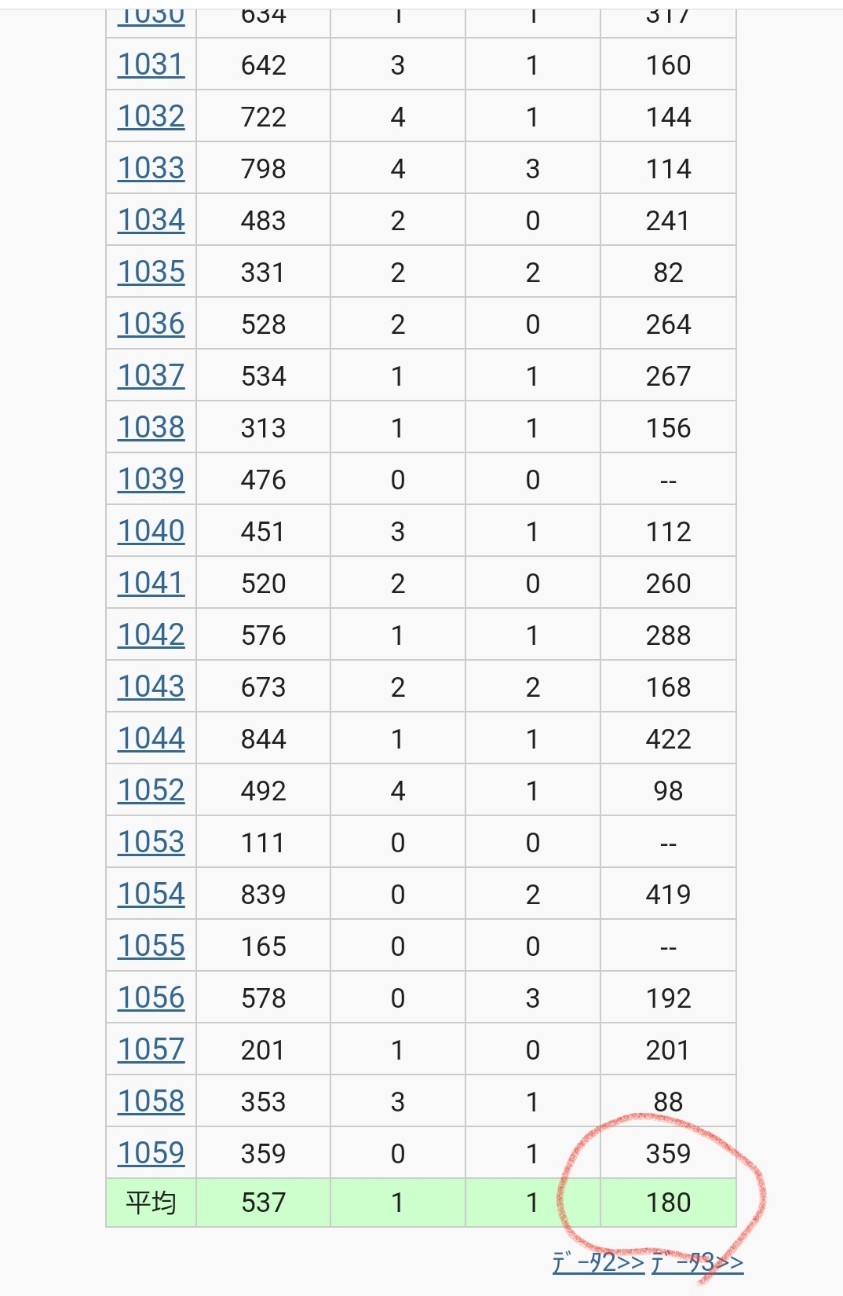View details for 1044
Image resolution: width=843 pixels, height=1296 pixels.
click(151, 739)
